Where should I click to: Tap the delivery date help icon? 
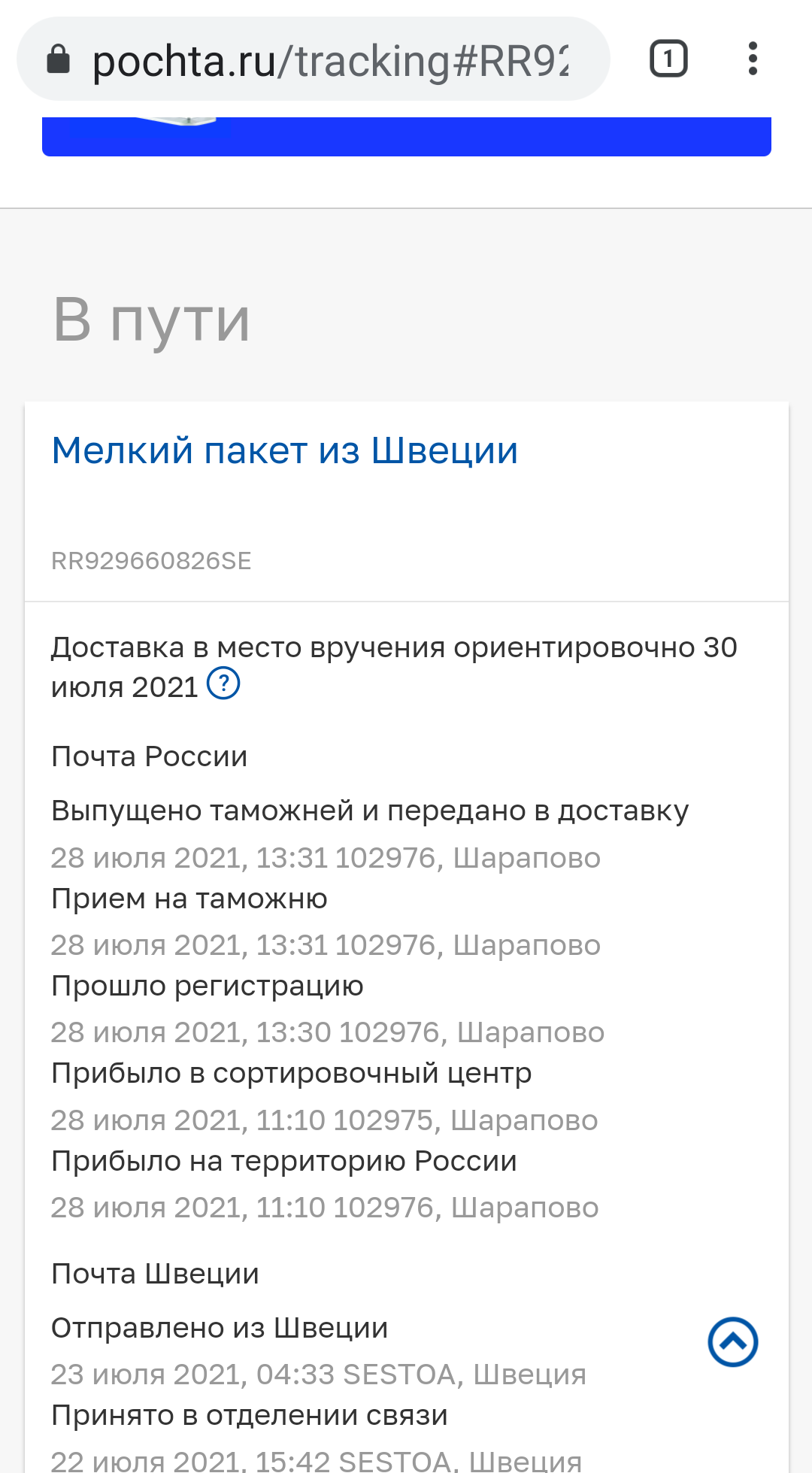[x=223, y=684]
